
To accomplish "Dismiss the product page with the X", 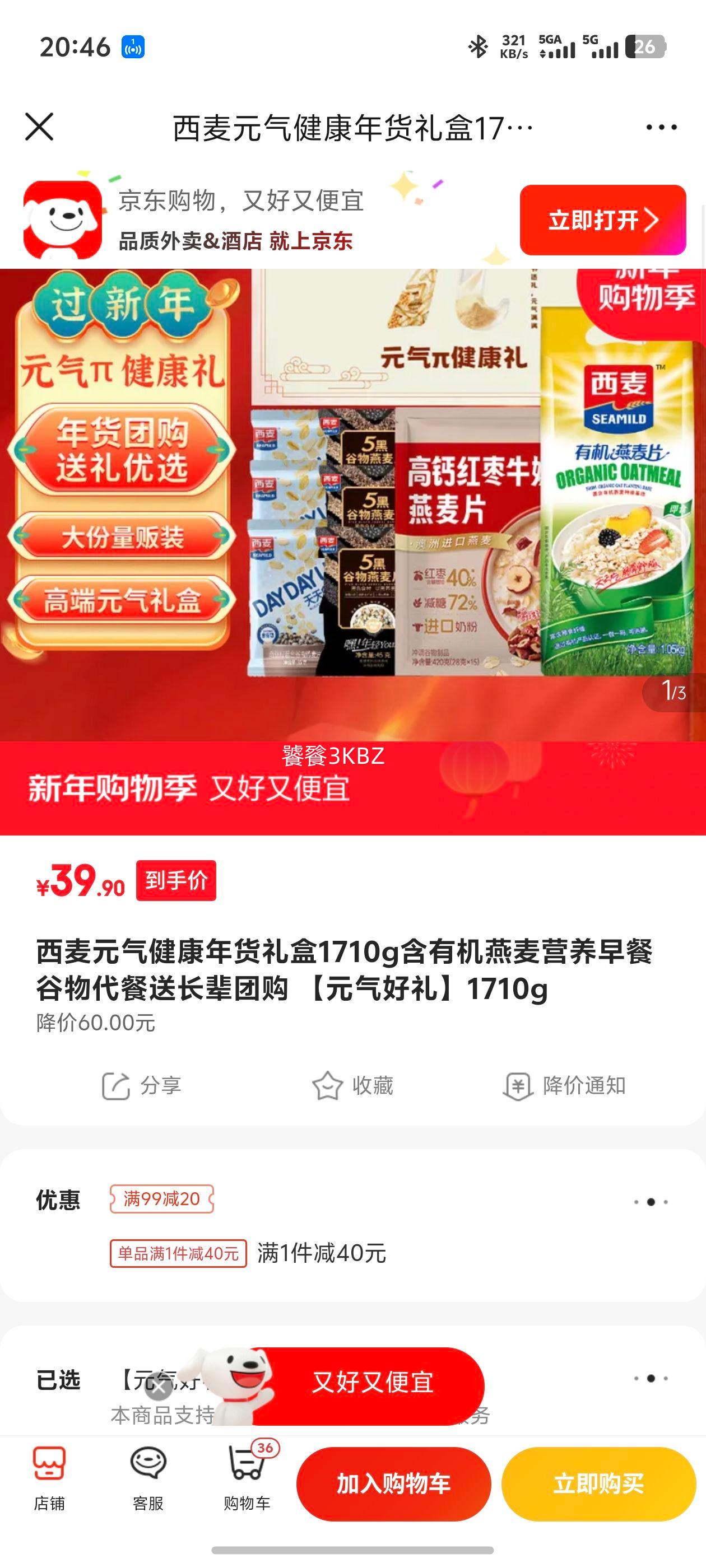I will point(39,127).
